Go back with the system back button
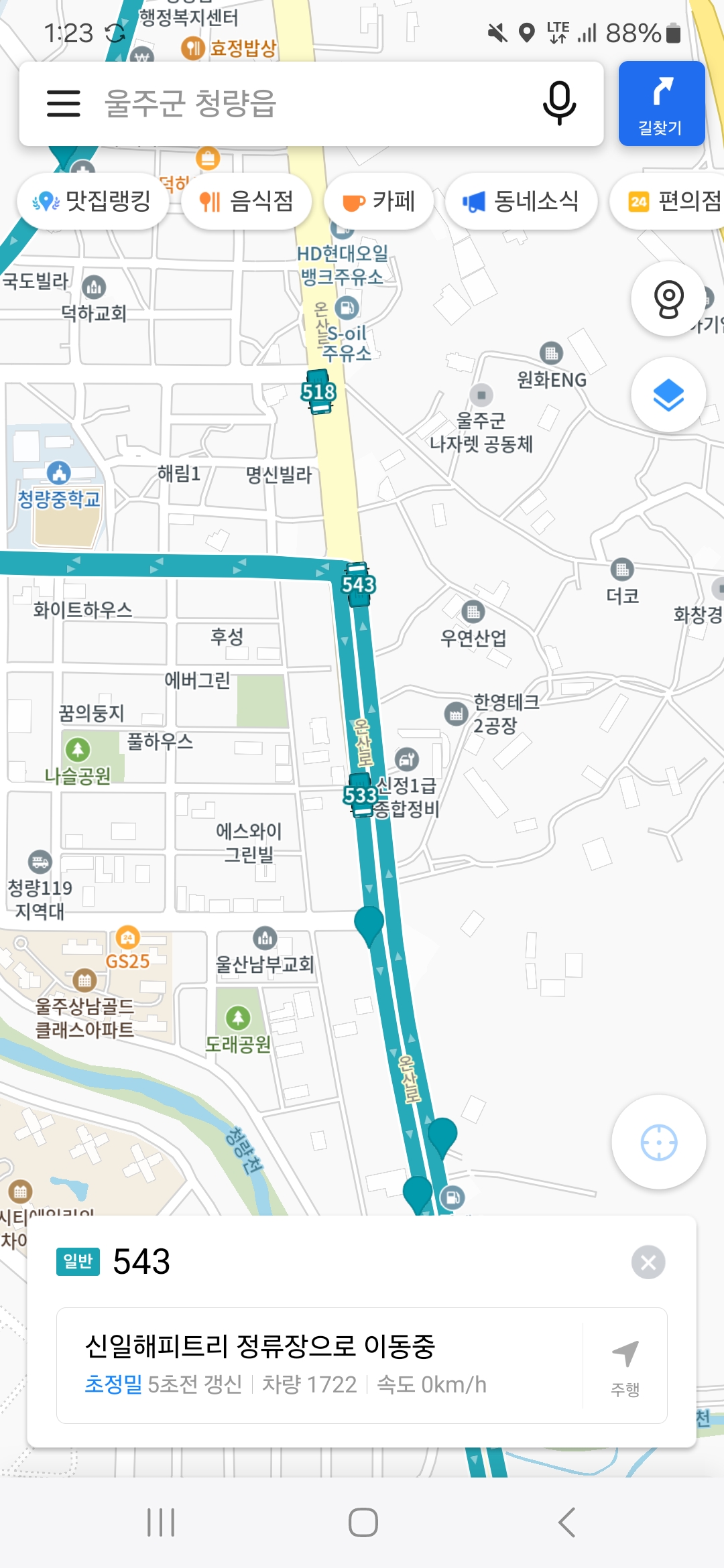The width and height of the screenshot is (724, 1568). click(x=566, y=1522)
